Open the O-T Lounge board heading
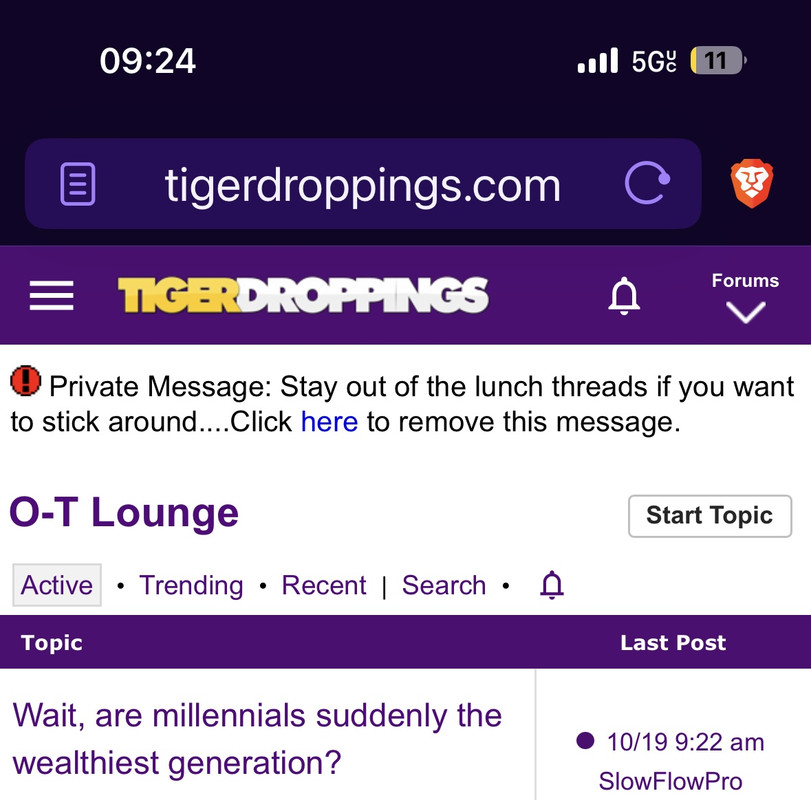 tap(124, 513)
